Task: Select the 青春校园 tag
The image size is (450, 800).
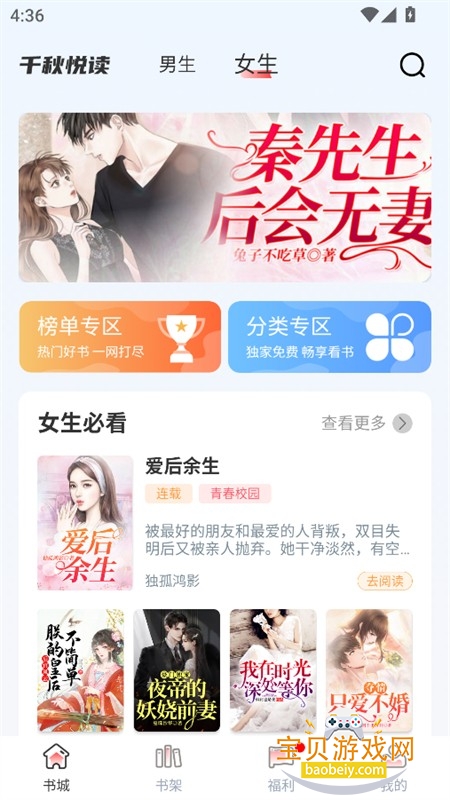Action: coord(235,493)
